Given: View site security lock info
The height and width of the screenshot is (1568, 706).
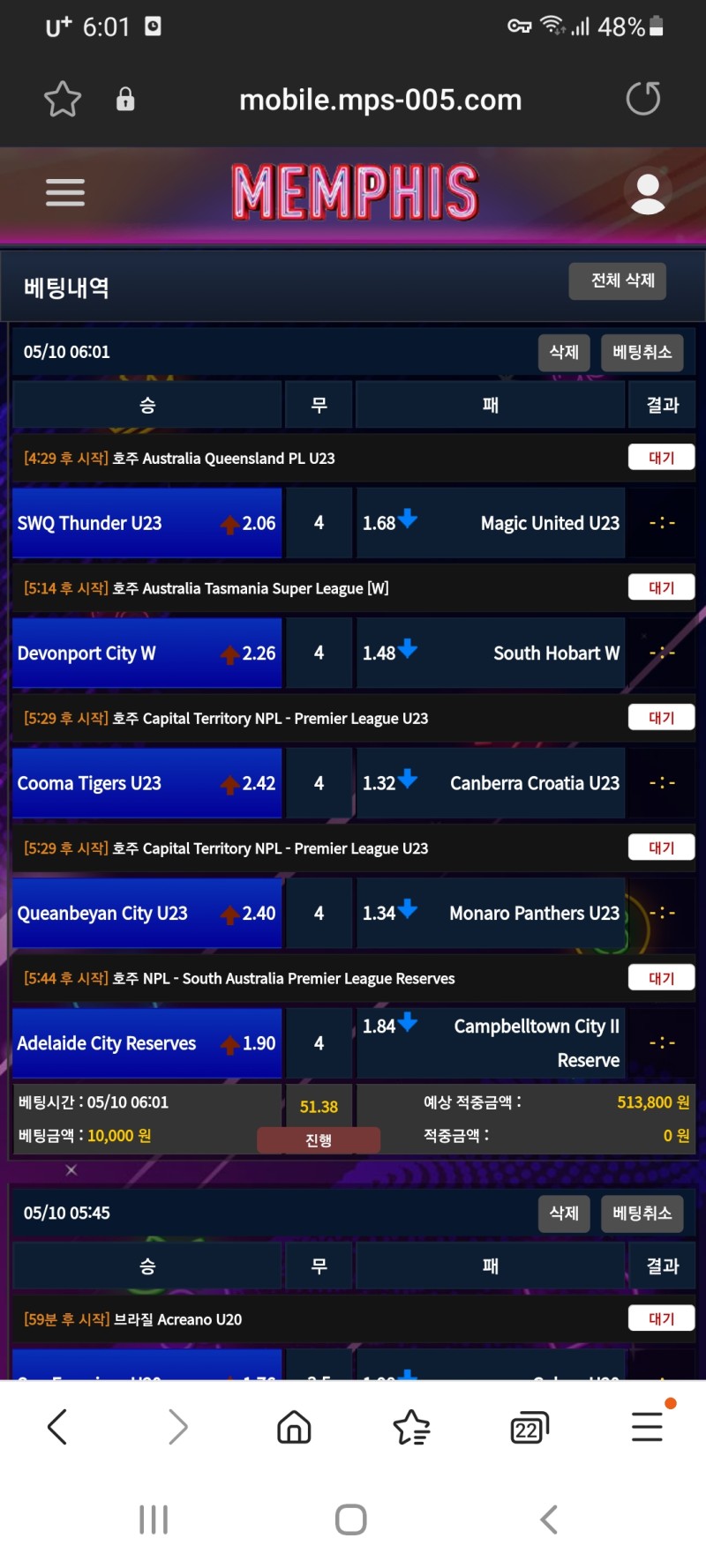Looking at the screenshot, I should [x=125, y=99].
